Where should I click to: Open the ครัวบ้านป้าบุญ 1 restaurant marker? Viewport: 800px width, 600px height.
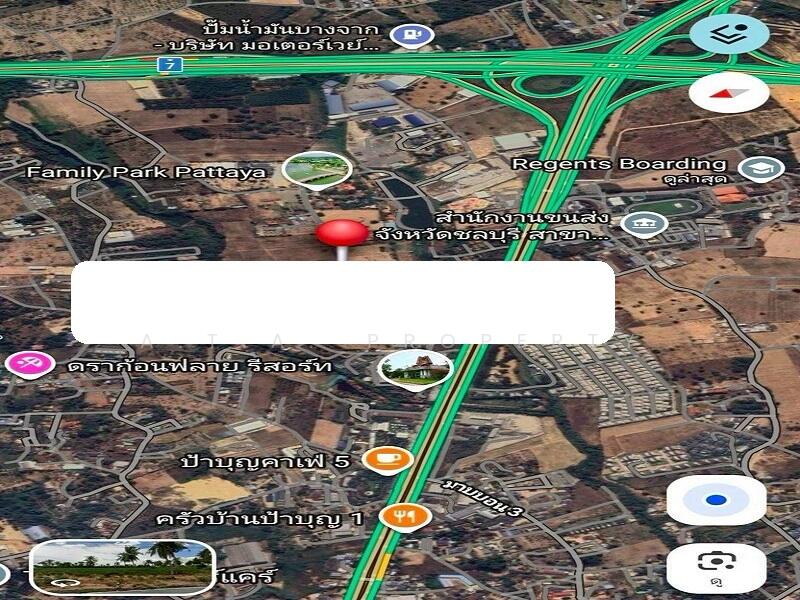pos(405,517)
